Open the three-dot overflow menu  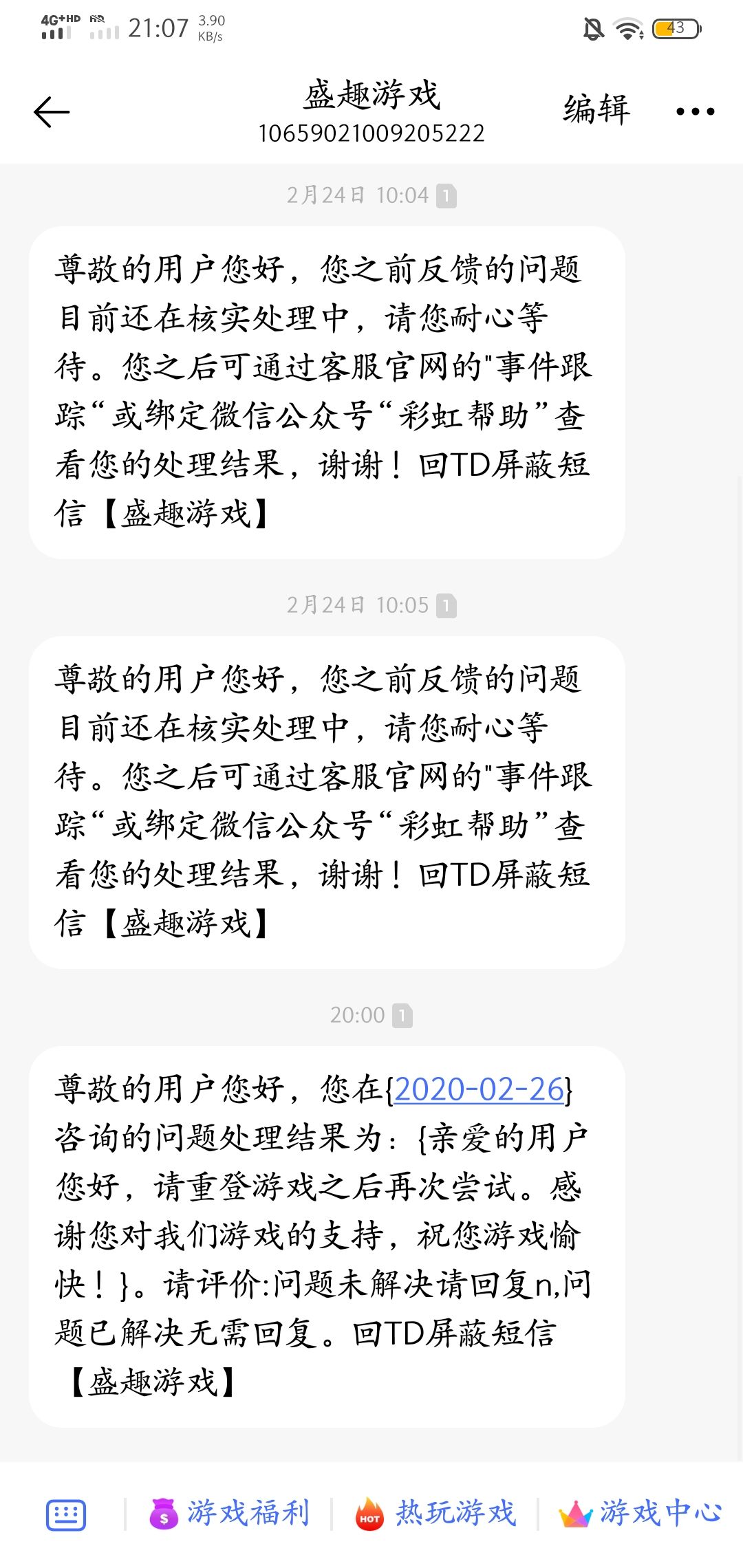coord(695,111)
